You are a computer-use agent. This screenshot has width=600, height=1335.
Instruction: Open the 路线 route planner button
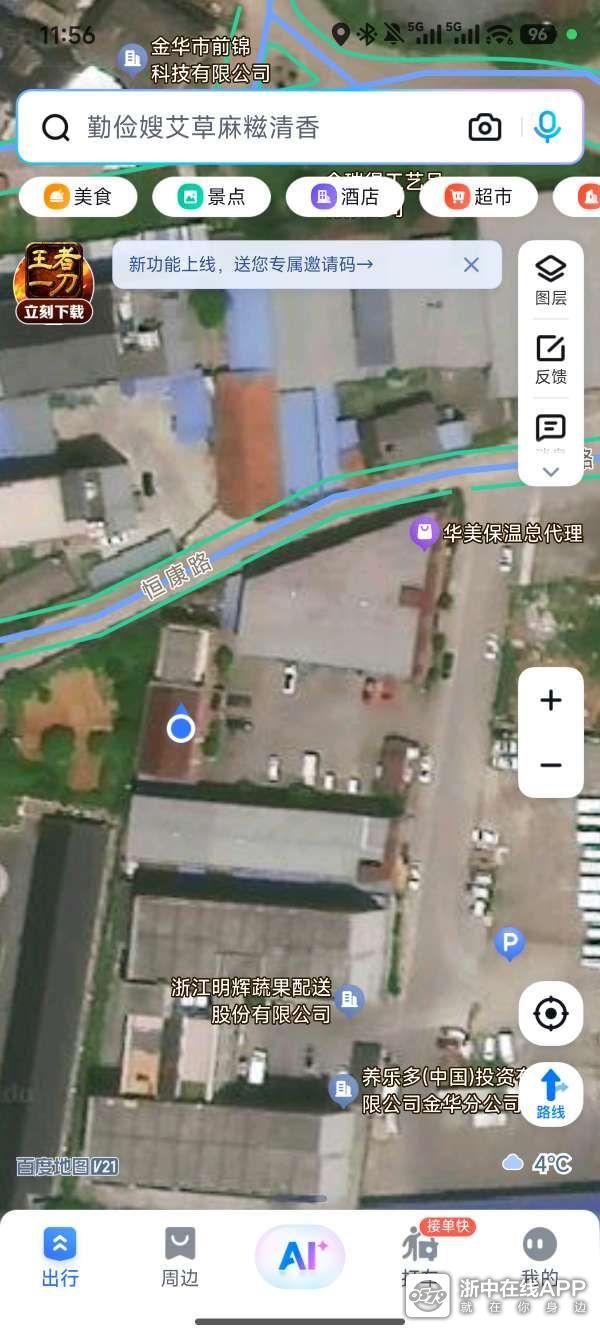point(551,1094)
